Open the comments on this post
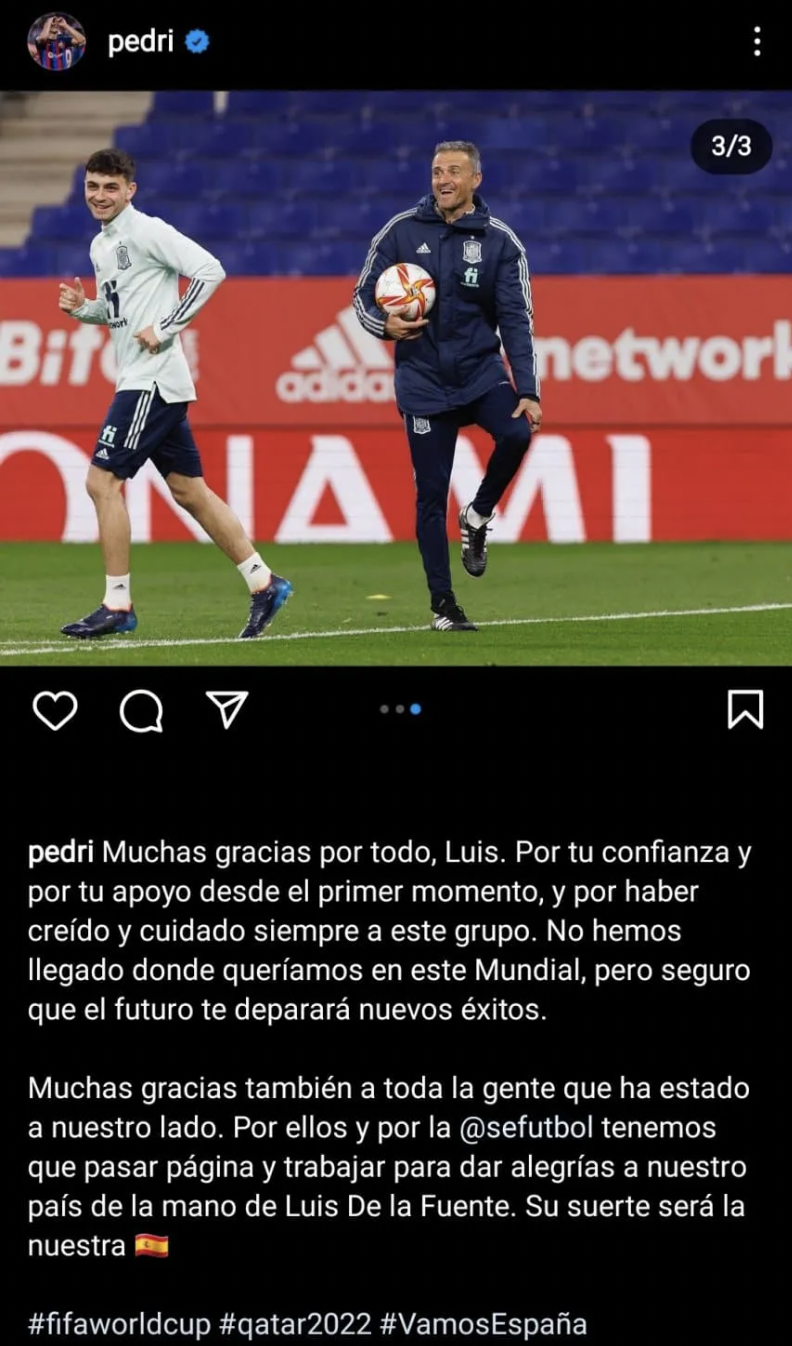Screen dimensions: 792x1346 click(141, 710)
